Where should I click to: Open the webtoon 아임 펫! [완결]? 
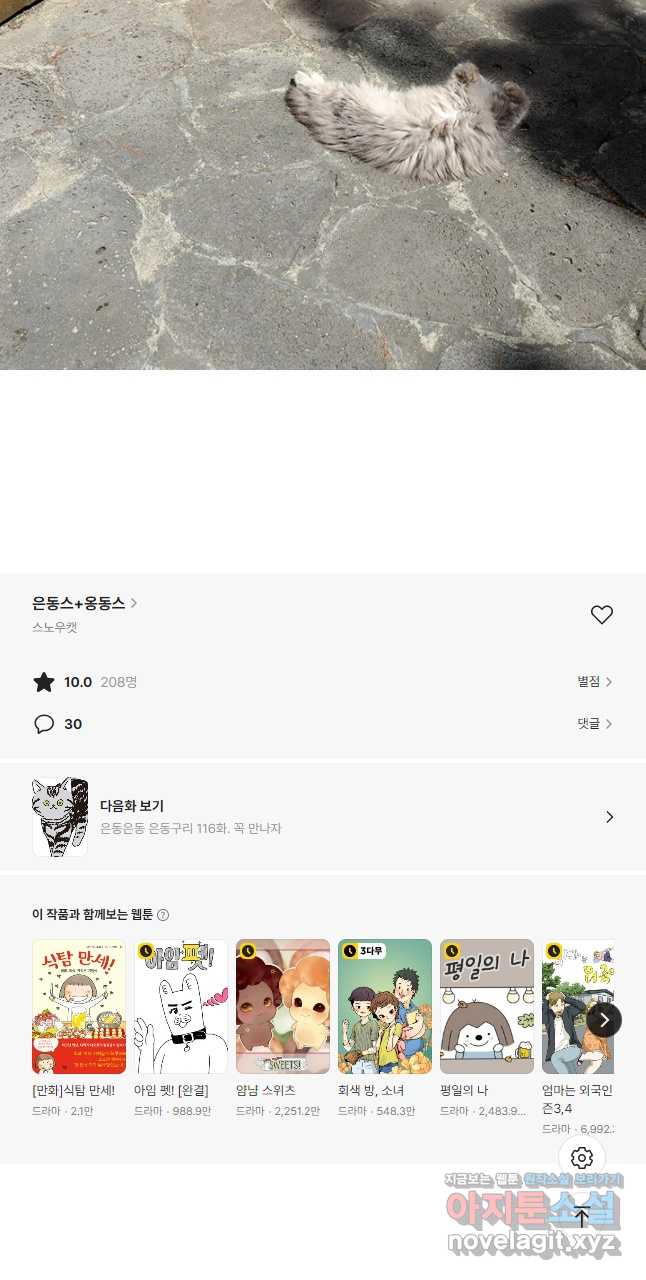click(x=181, y=1006)
